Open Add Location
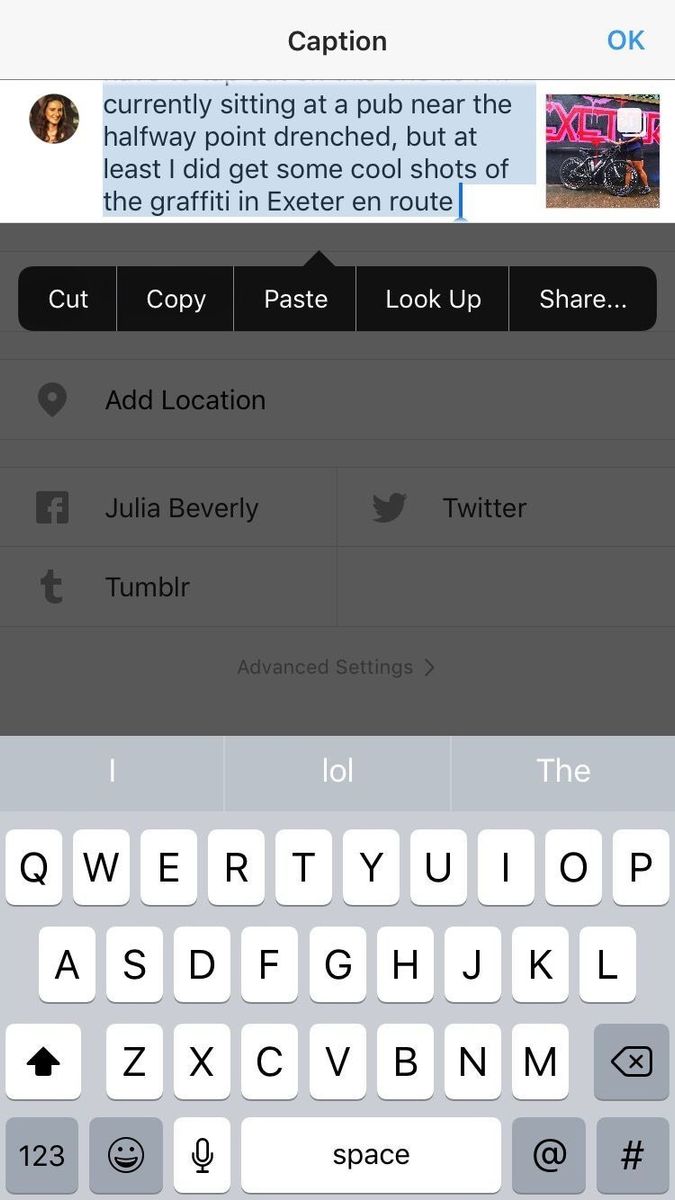This screenshot has width=675, height=1200. point(186,400)
